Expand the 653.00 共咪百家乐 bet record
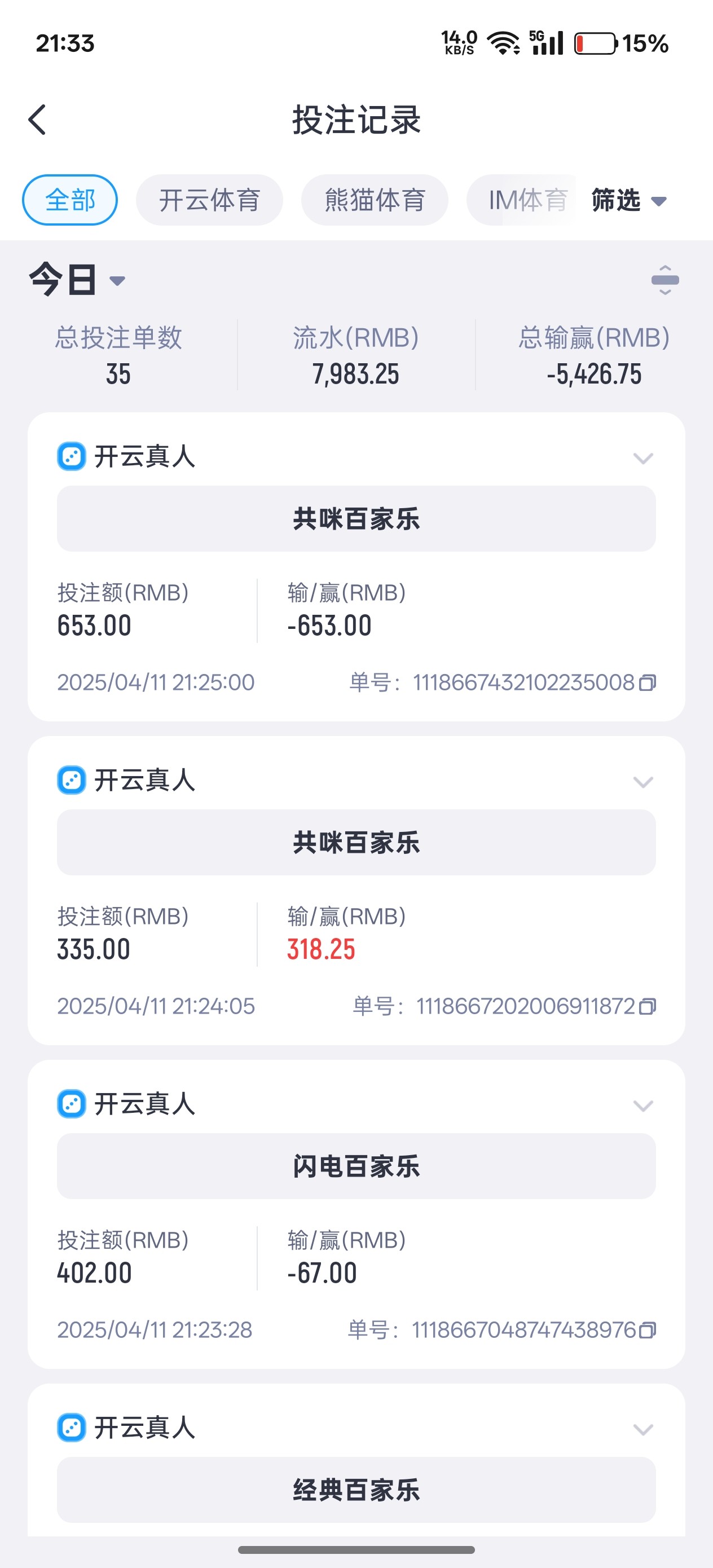Viewport: 713px width, 1568px height. tap(643, 458)
